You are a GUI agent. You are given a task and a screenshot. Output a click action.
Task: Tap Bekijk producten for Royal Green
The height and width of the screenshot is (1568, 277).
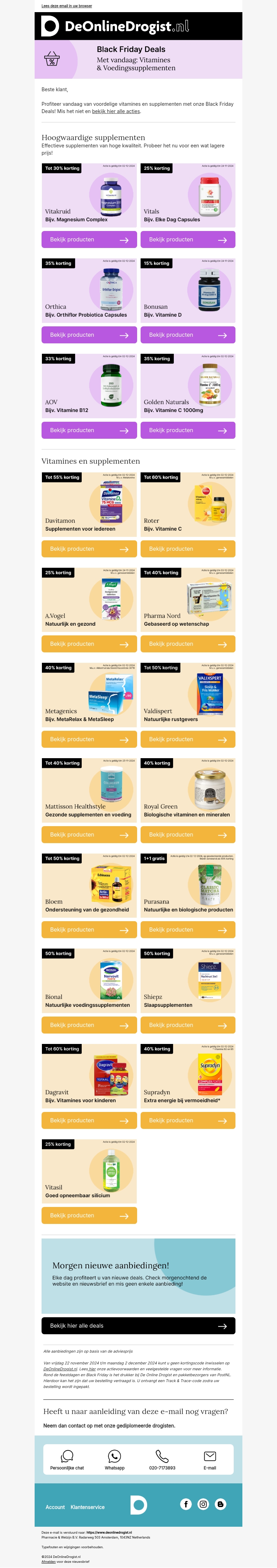188,835
